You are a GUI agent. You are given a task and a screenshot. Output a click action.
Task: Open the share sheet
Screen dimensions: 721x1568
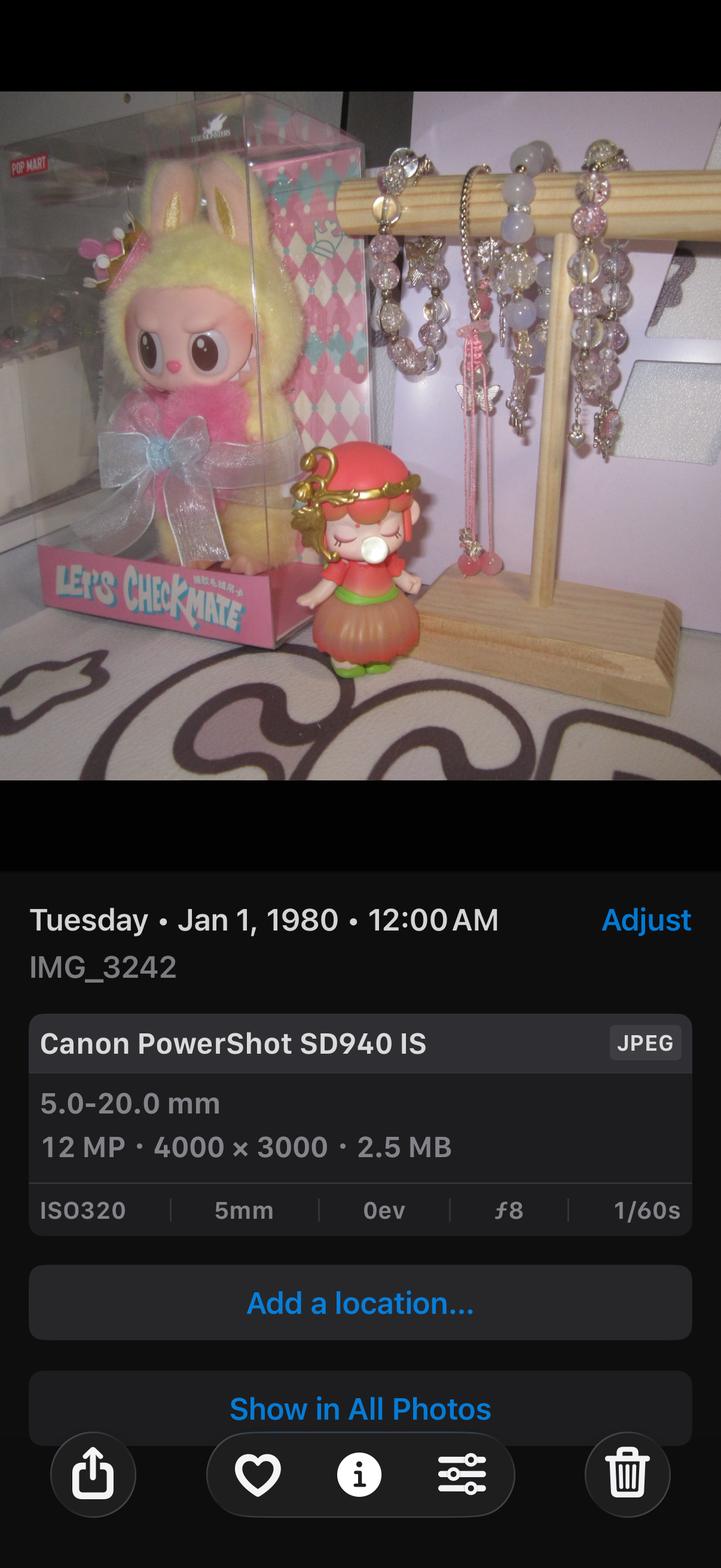click(x=93, y=1474)
